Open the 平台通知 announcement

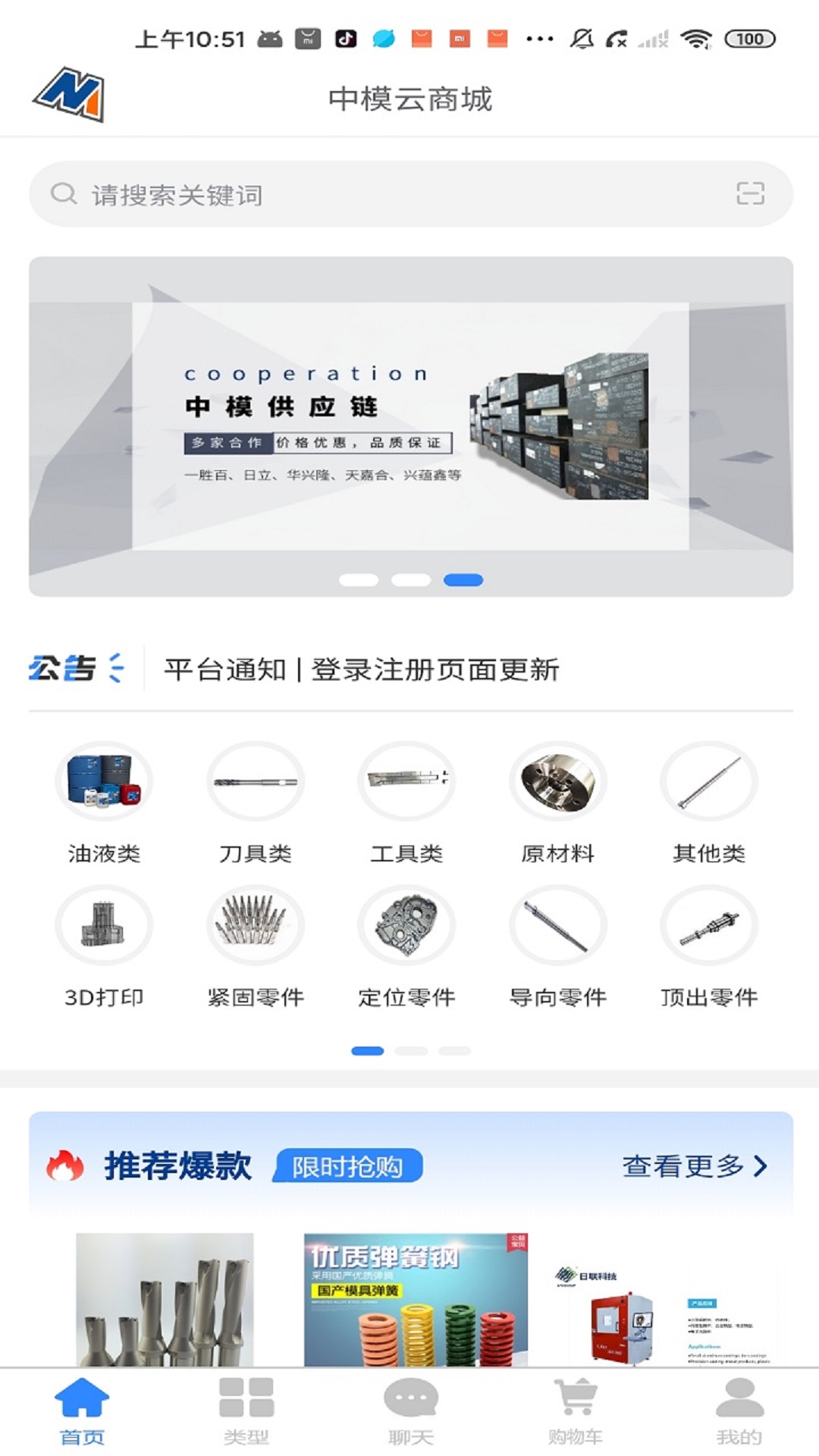(x=361, y=670)
